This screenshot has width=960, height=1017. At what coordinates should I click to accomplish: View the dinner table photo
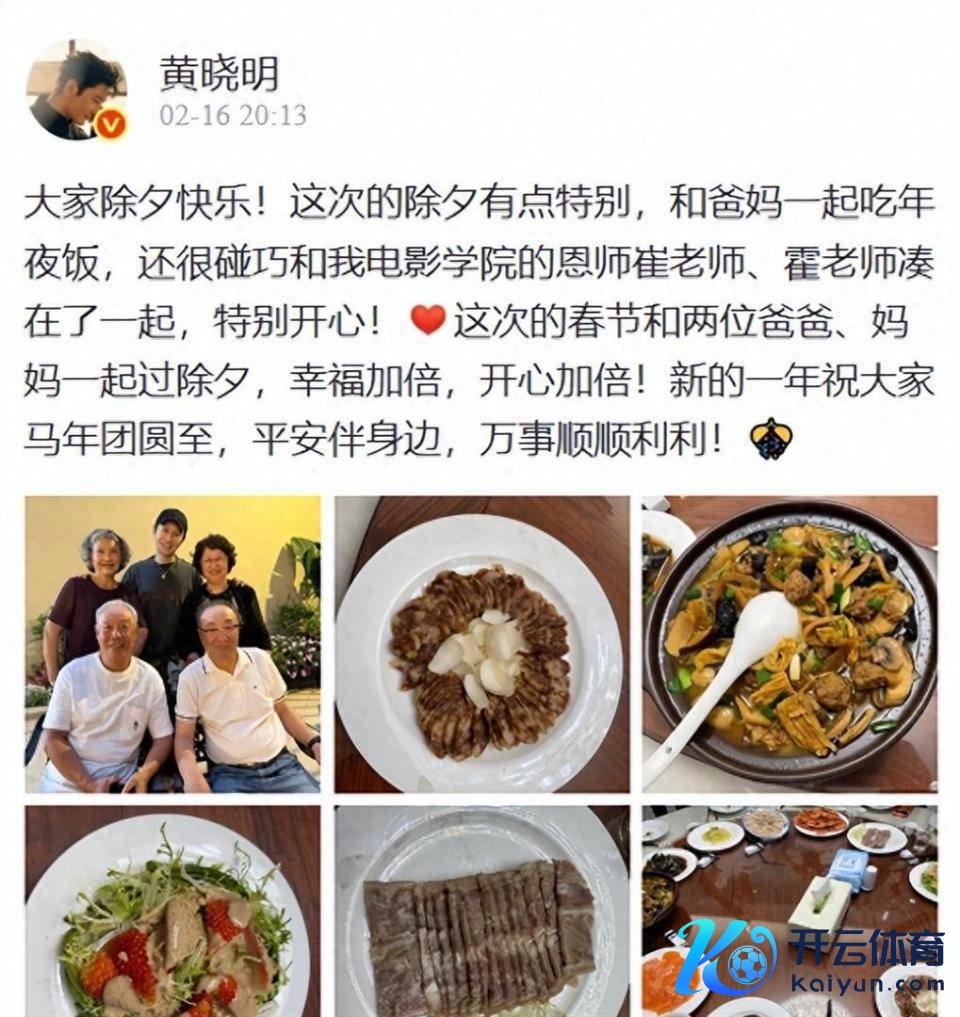pos(790,880)
